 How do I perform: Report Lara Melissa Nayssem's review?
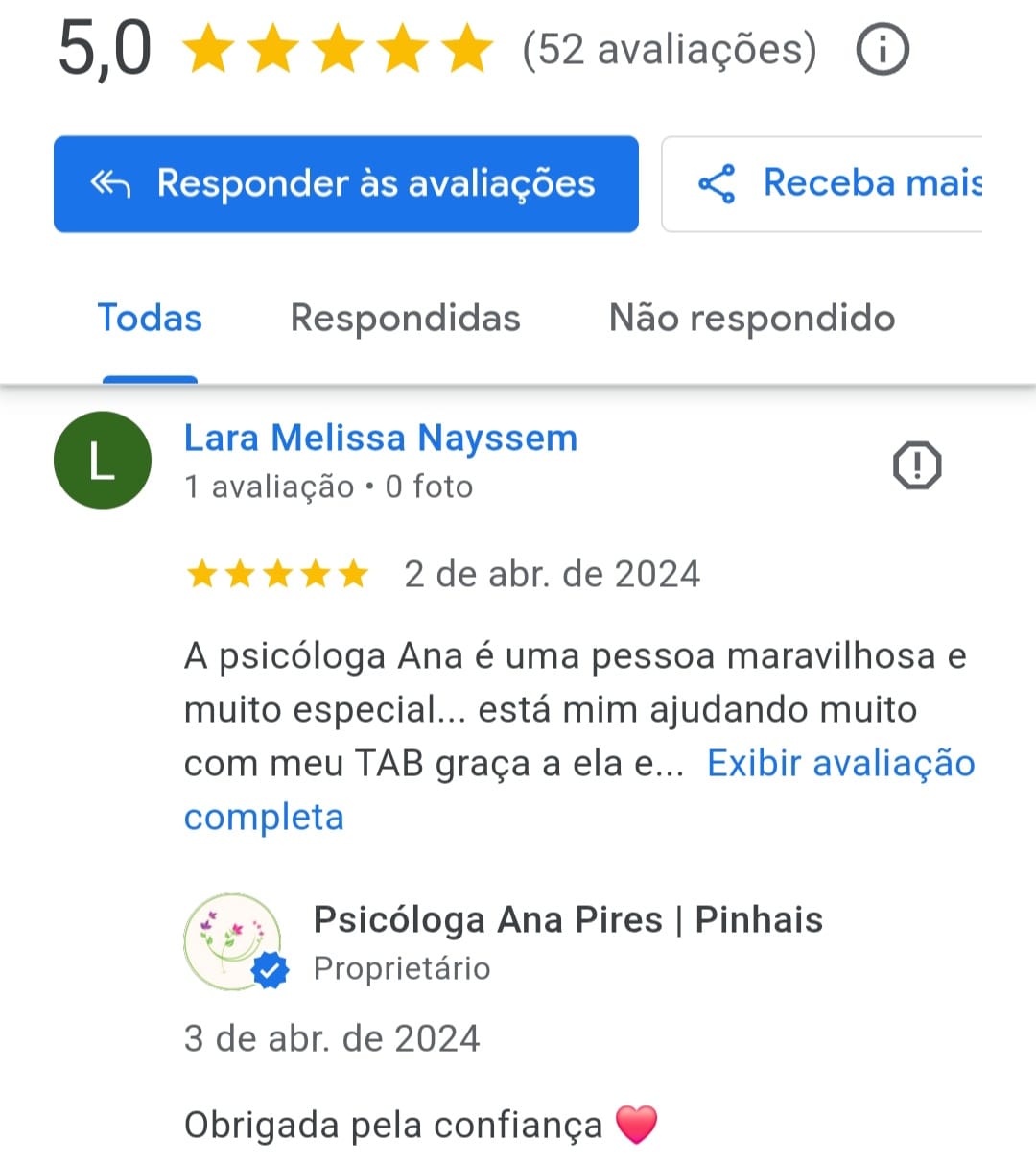[x=917, y=466]
